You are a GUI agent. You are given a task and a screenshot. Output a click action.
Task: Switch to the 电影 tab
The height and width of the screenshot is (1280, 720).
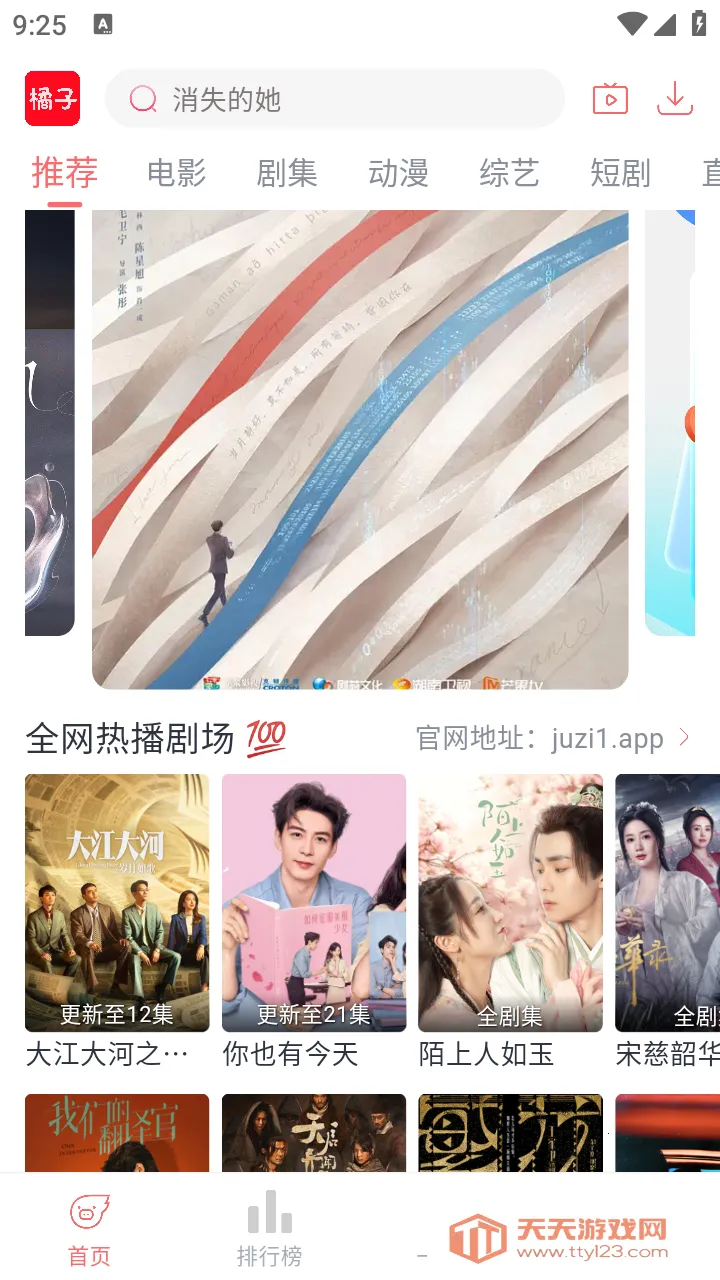(x=176, y=173)
